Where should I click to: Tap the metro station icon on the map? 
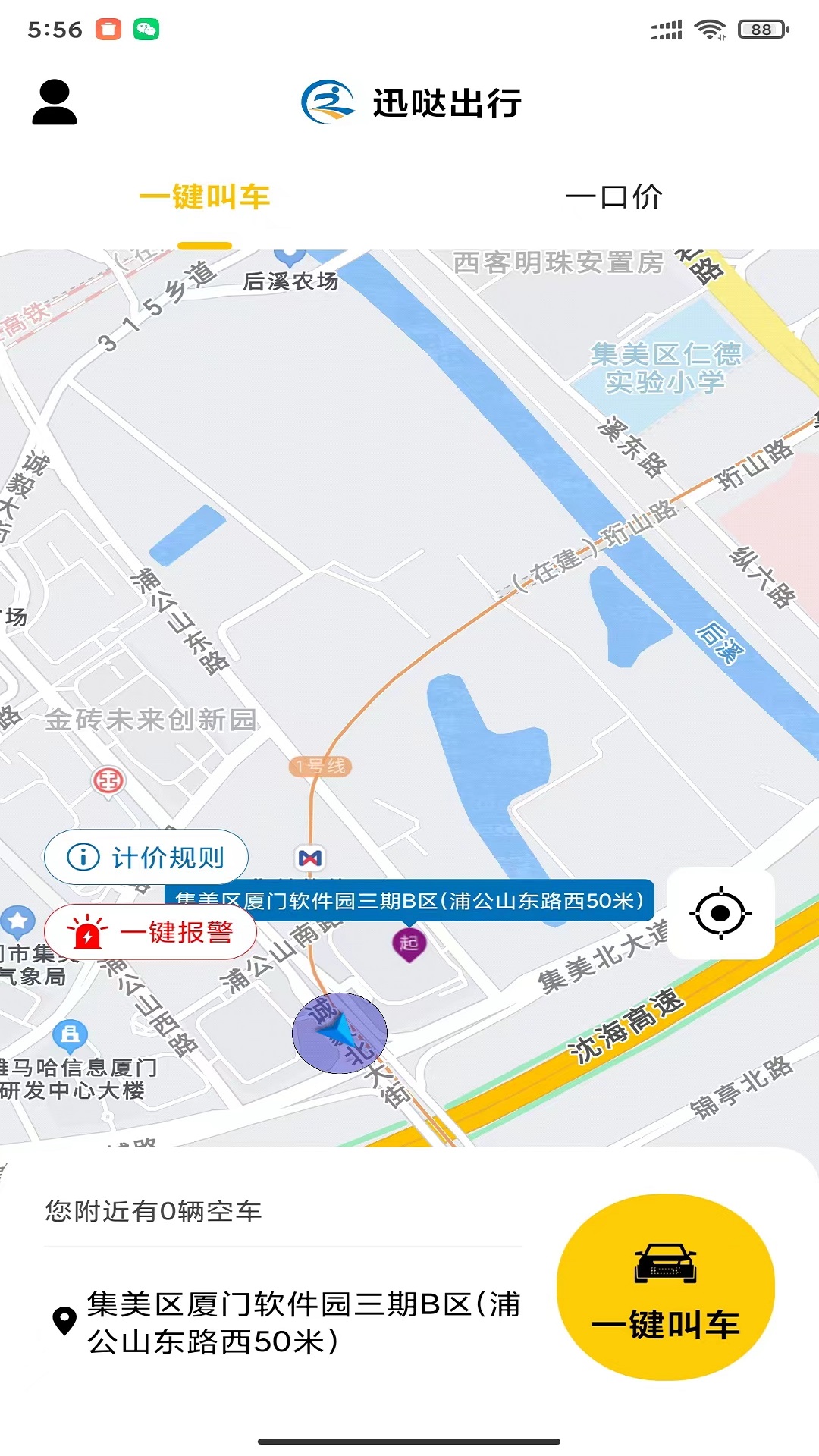(311, 858)
